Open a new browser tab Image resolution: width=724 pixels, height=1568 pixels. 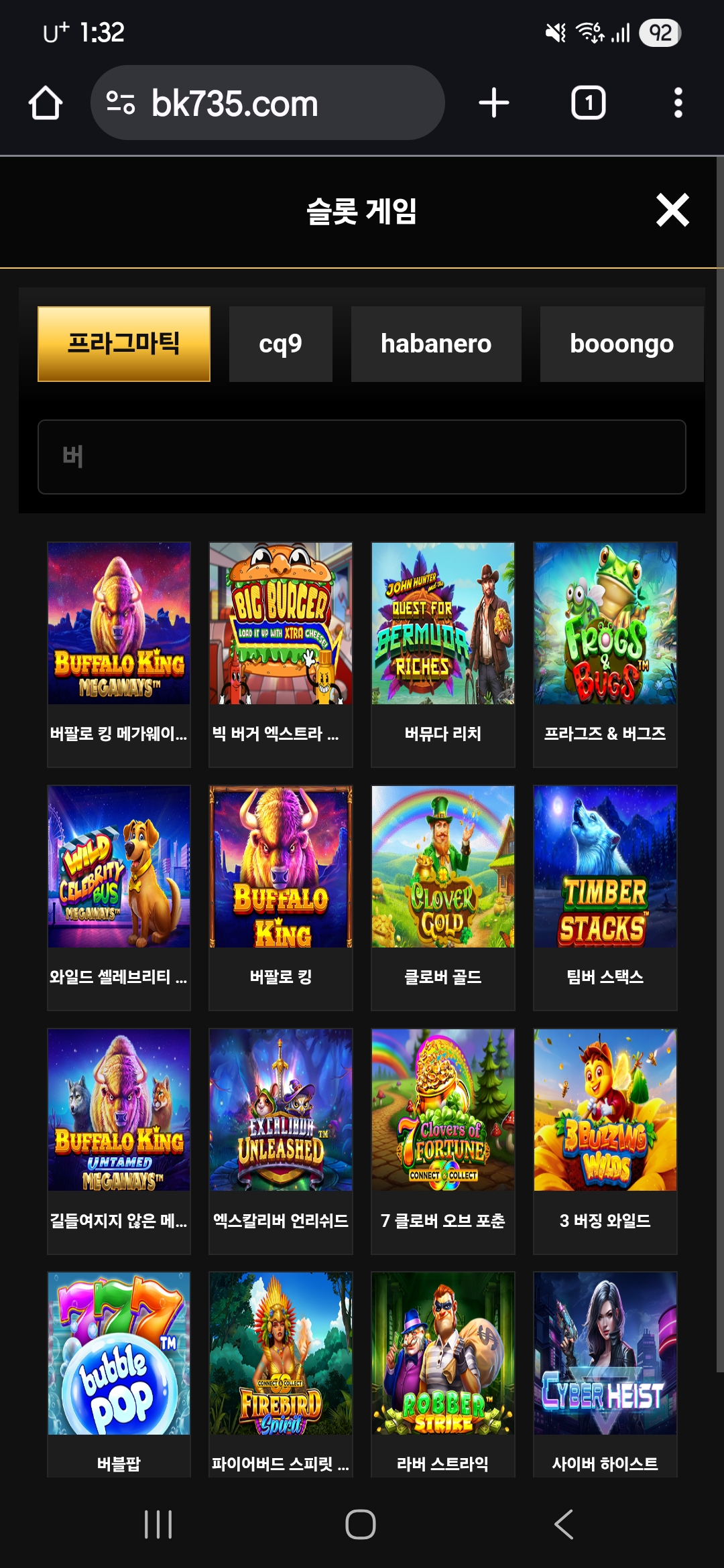tap(494, 103)
